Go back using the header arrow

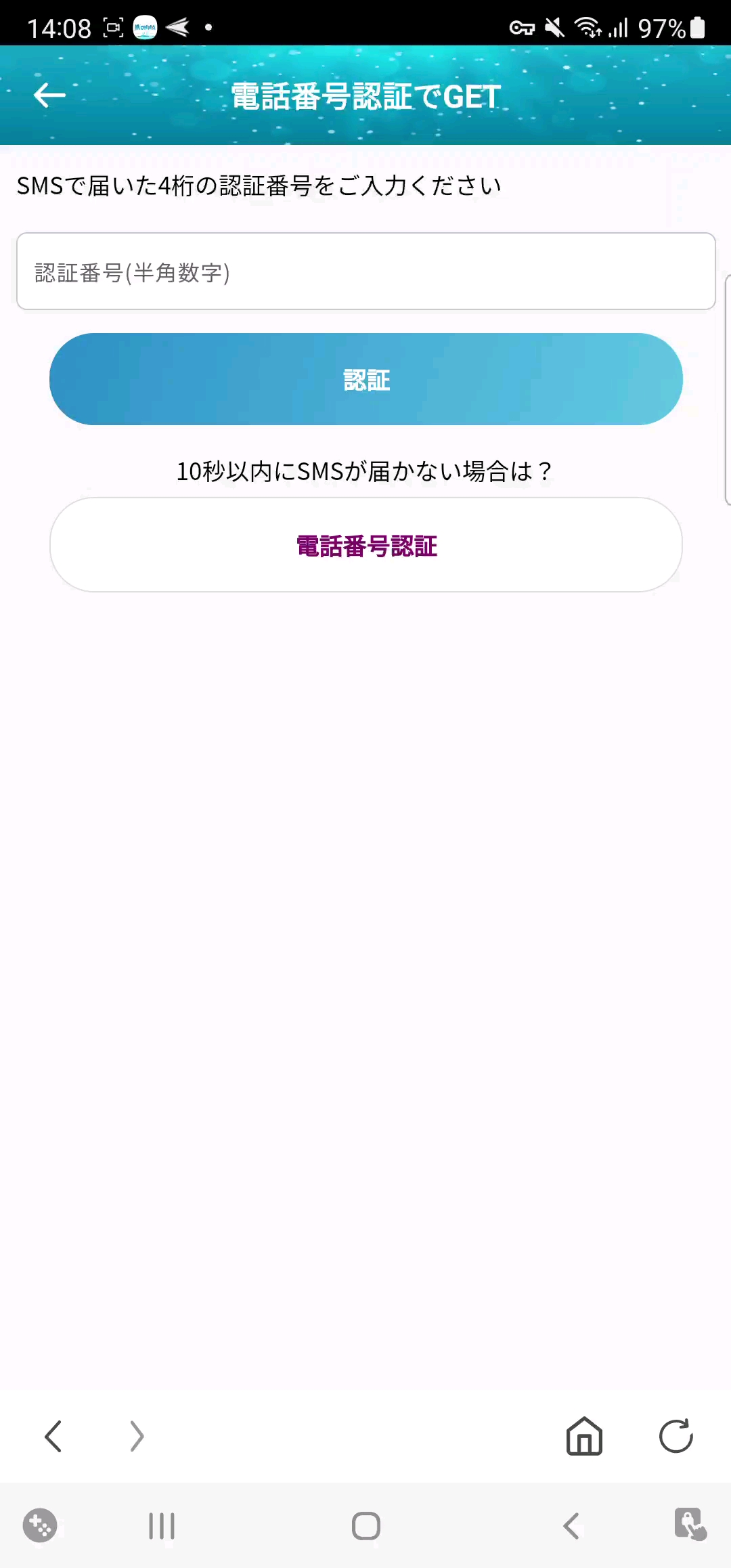point(49,95)
